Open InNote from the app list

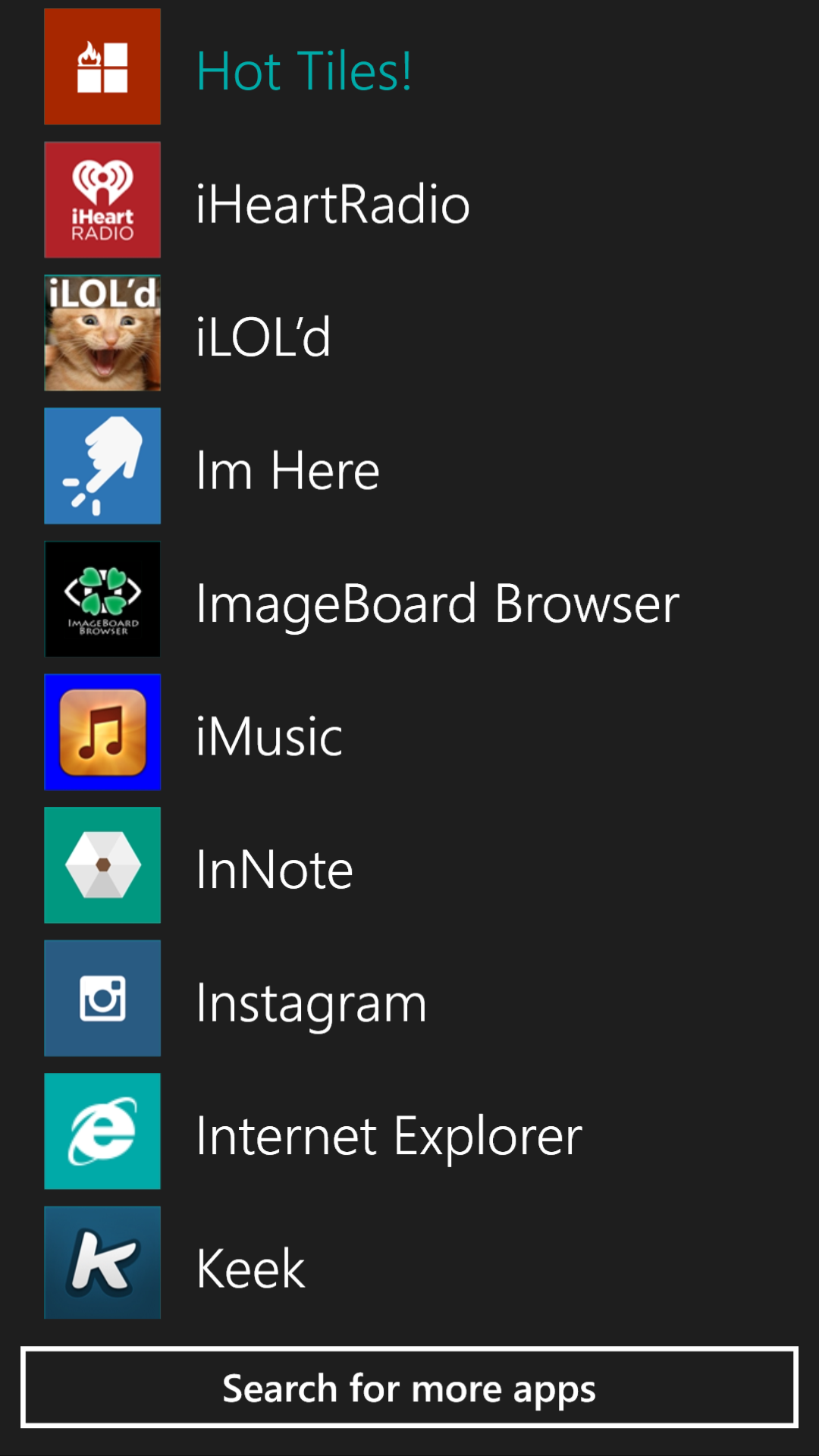click(409, 865)
